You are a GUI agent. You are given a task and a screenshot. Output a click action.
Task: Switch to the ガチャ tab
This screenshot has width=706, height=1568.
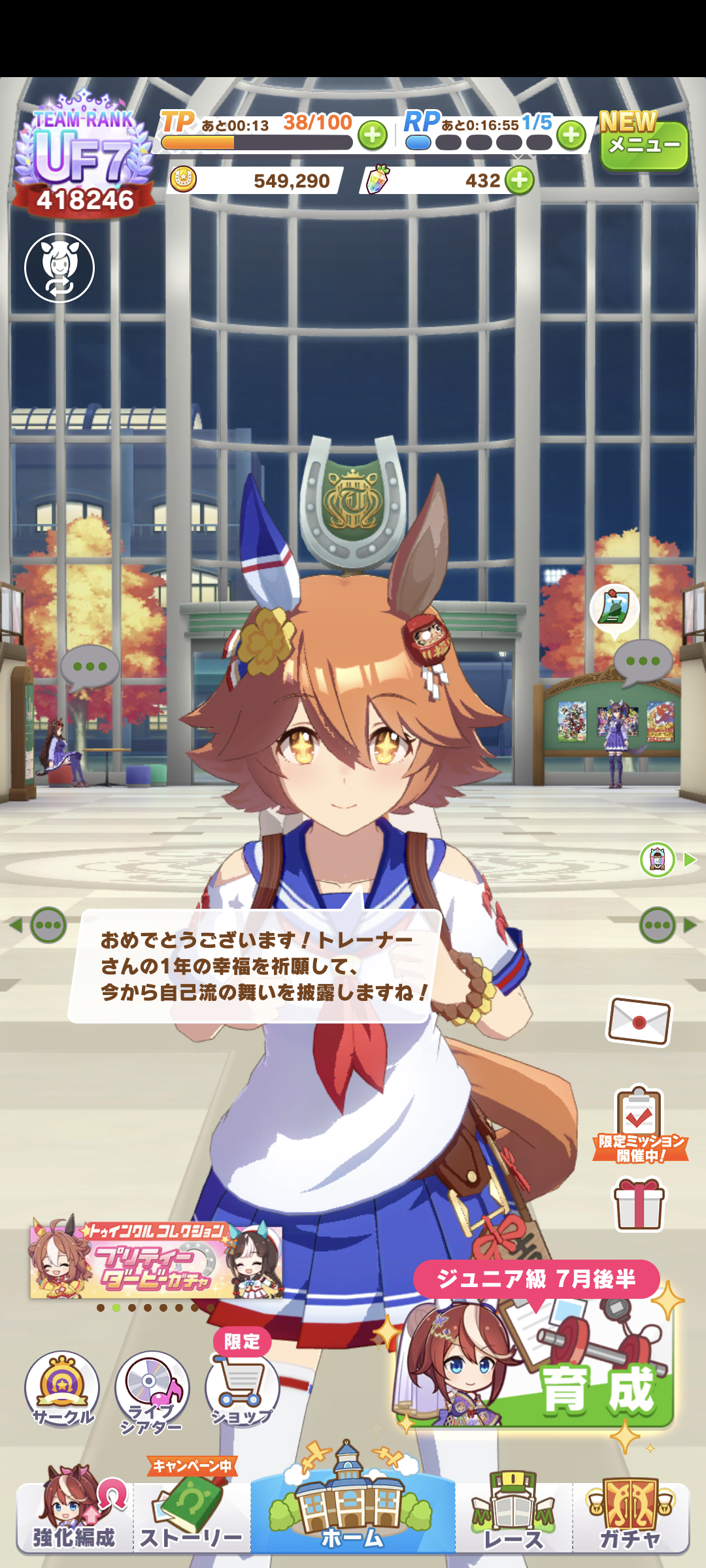[x=630, y=1517]
